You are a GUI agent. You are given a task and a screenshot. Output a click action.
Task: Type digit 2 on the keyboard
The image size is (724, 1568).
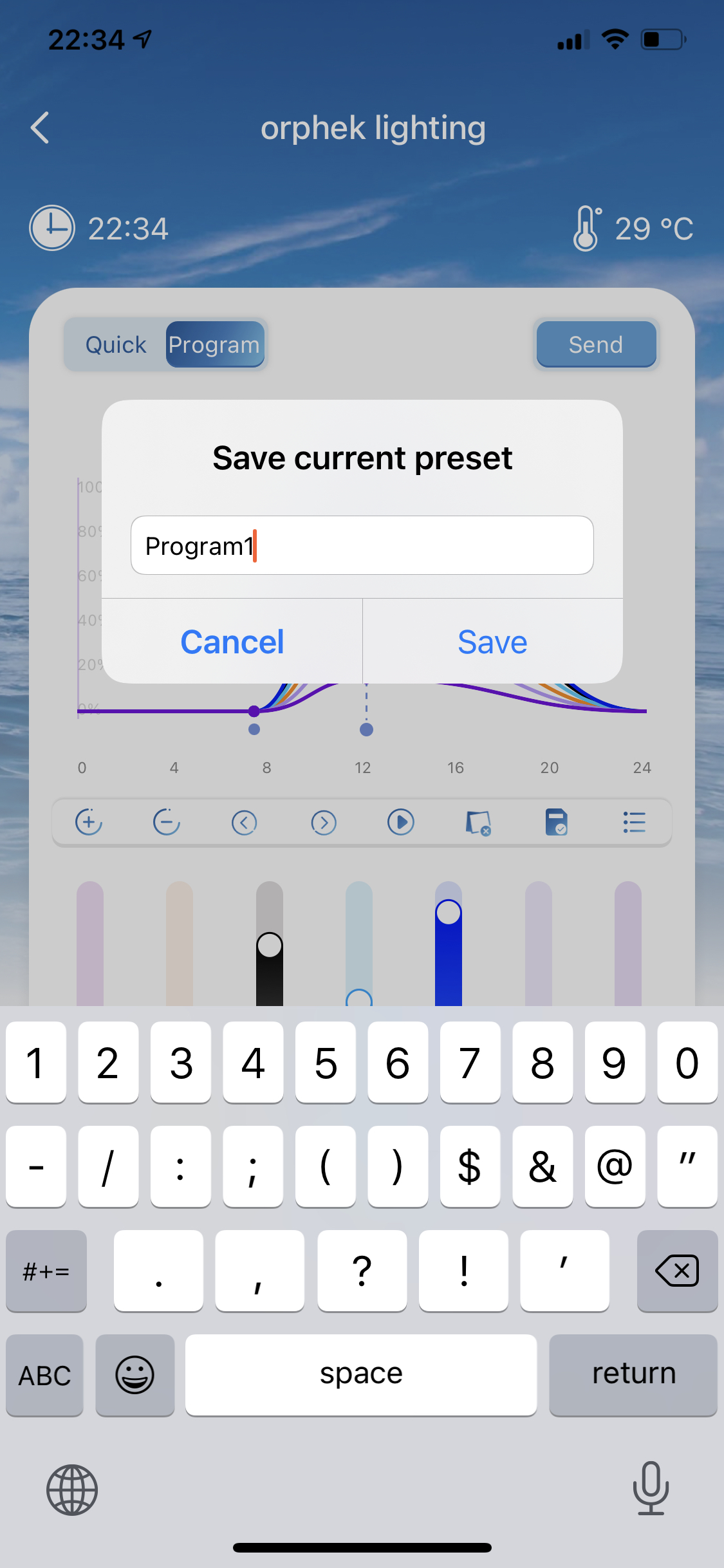[x=108, y=1062]
